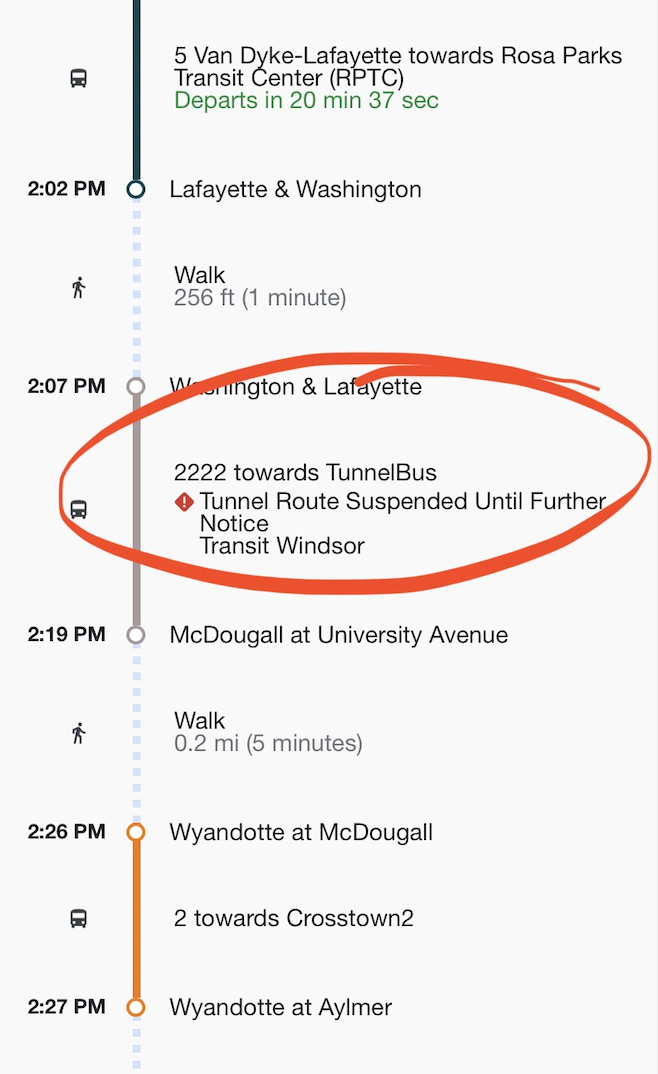Screen dimensions: 658x1074
Task: Open the 256 ft walk step
Action: tap(259, 286)
